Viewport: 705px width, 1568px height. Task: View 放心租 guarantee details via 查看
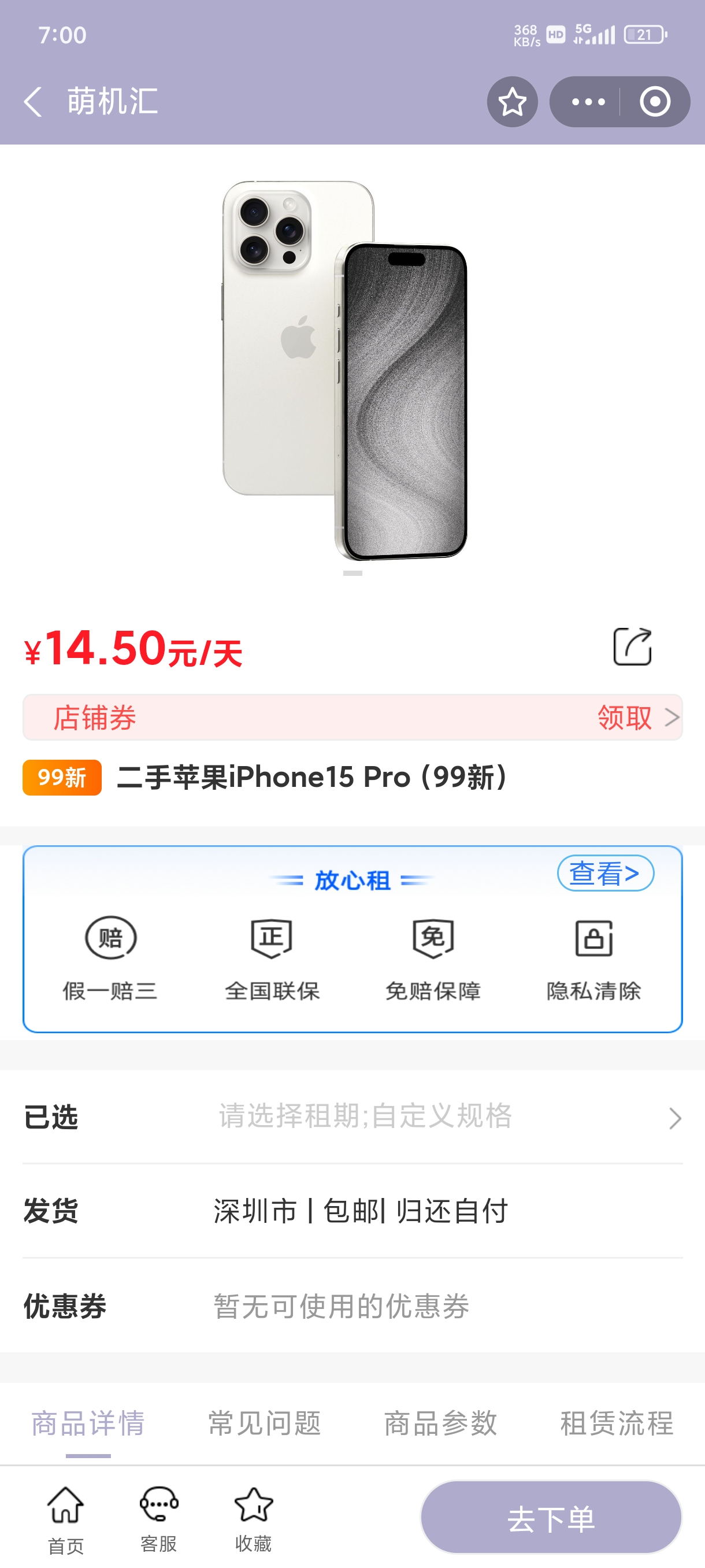(605, 874)
